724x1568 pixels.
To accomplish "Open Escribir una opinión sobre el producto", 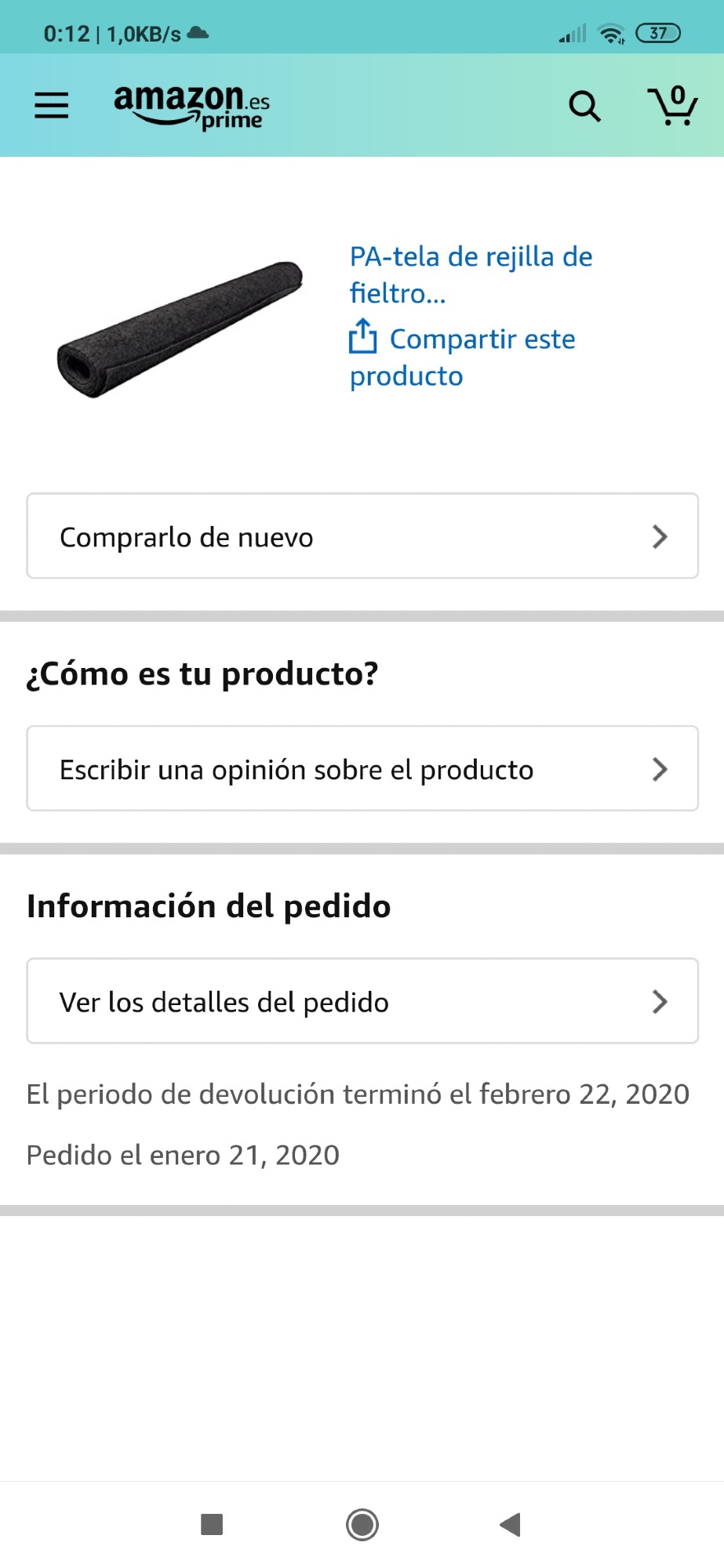I will pos(362,768).
